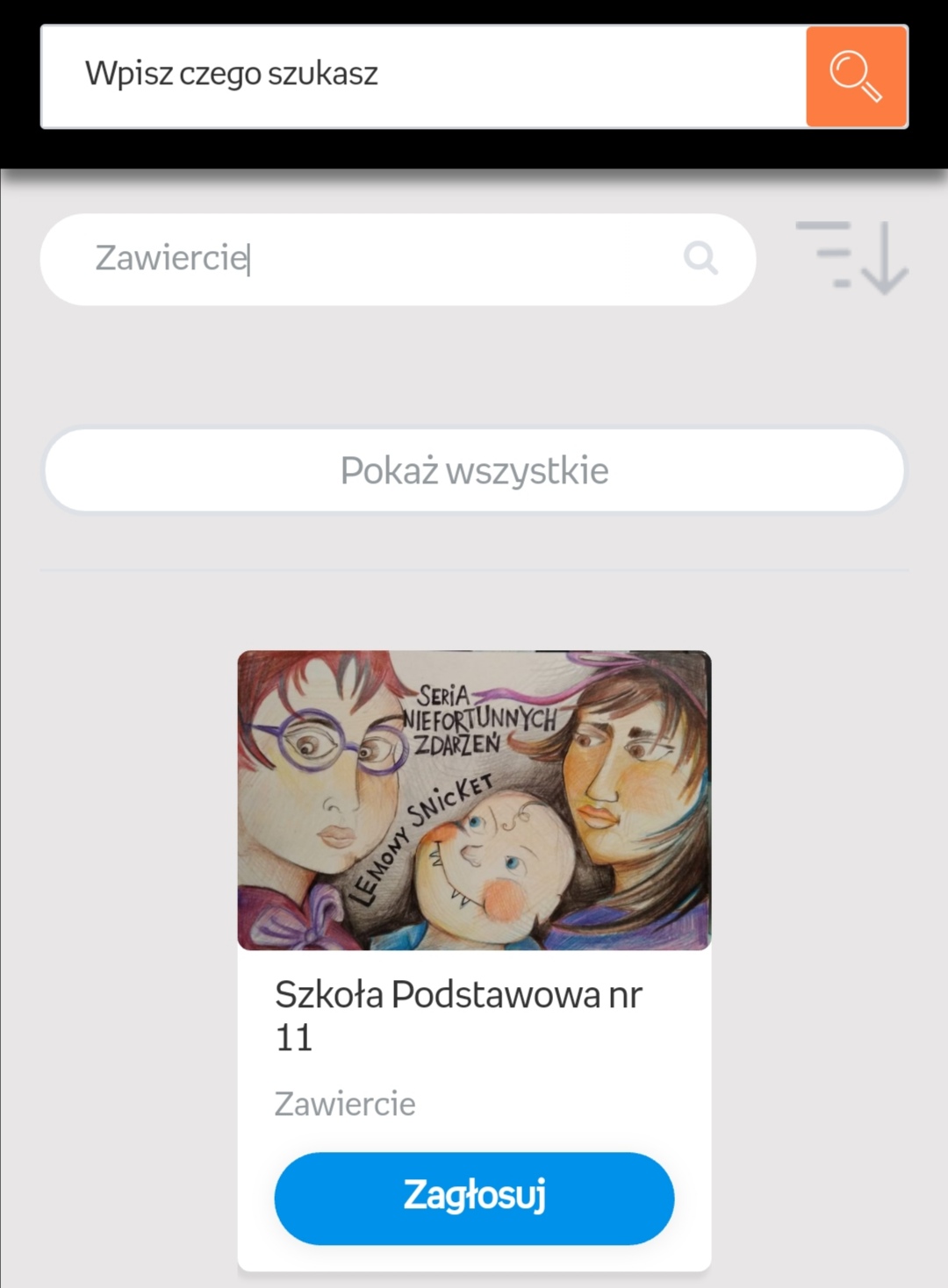Open the sort options icon

point(851,256)
